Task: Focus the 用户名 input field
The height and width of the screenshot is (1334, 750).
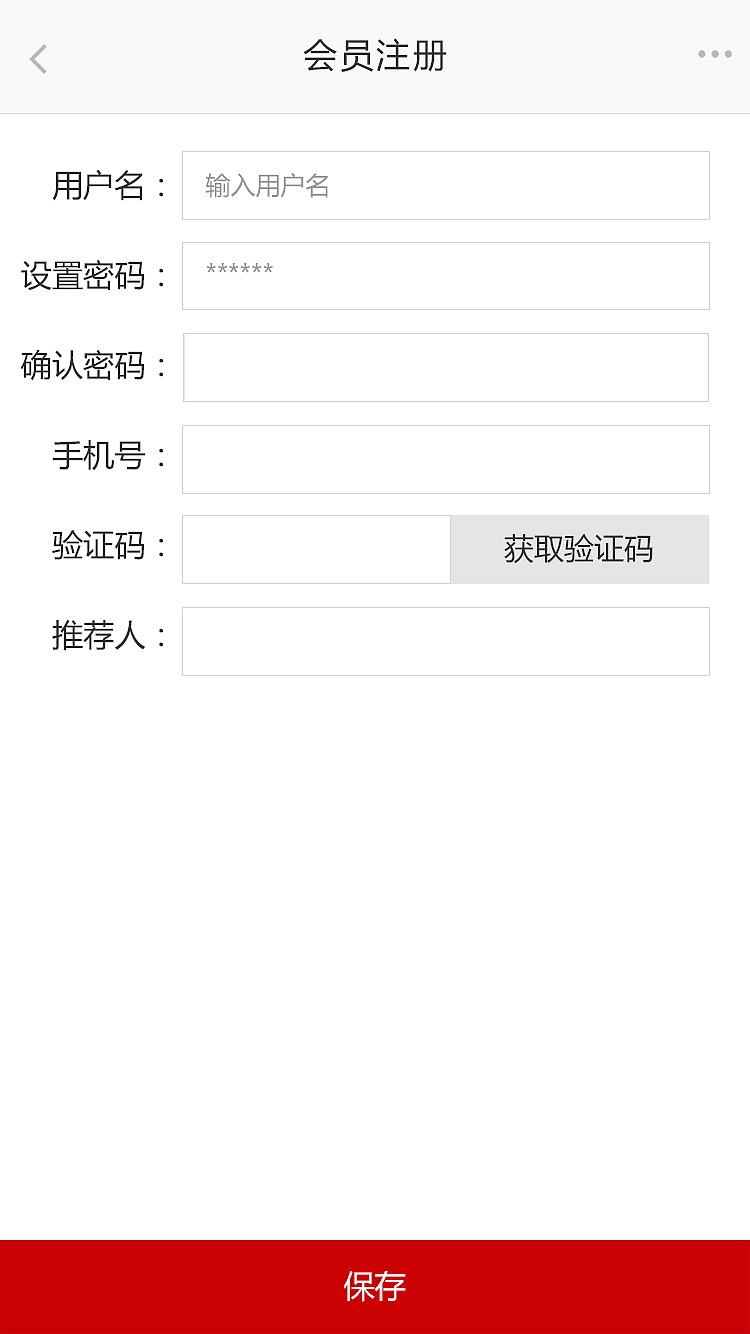Action: coord(445,186)
